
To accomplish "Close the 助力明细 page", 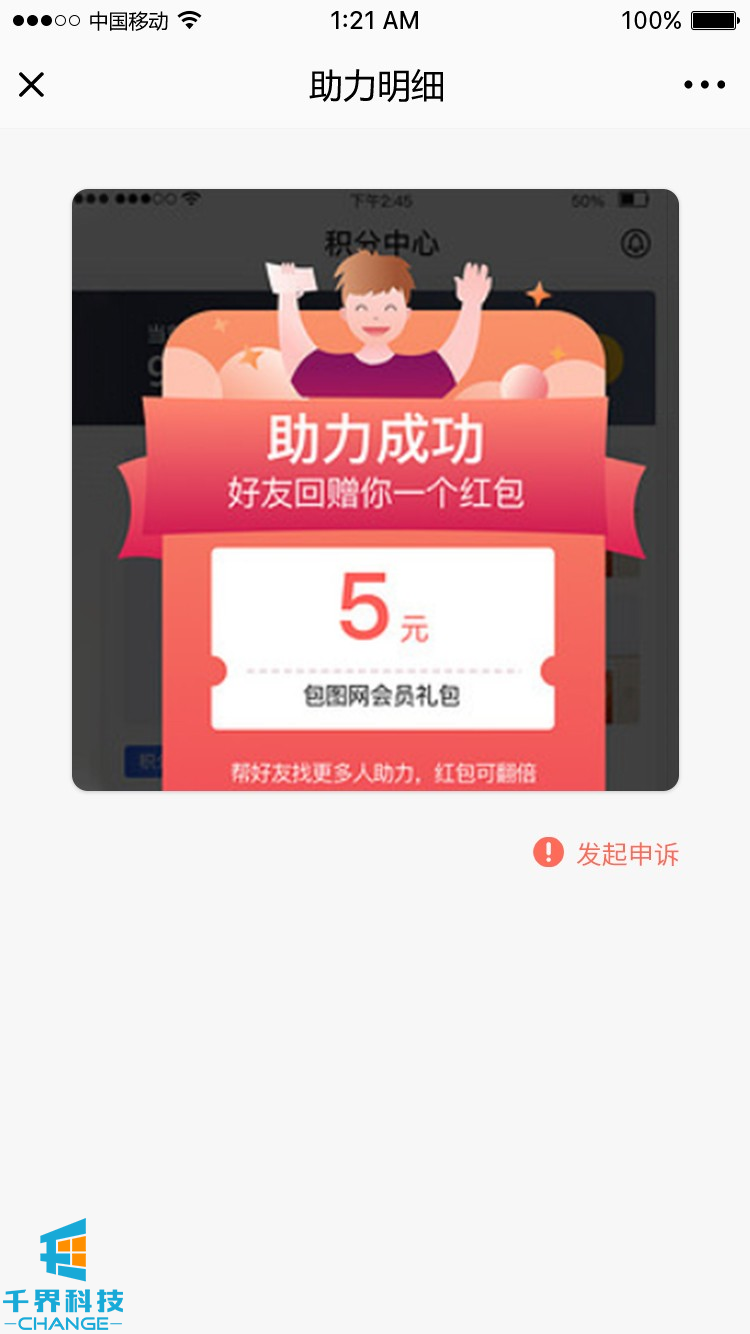I will coord(32,85).
